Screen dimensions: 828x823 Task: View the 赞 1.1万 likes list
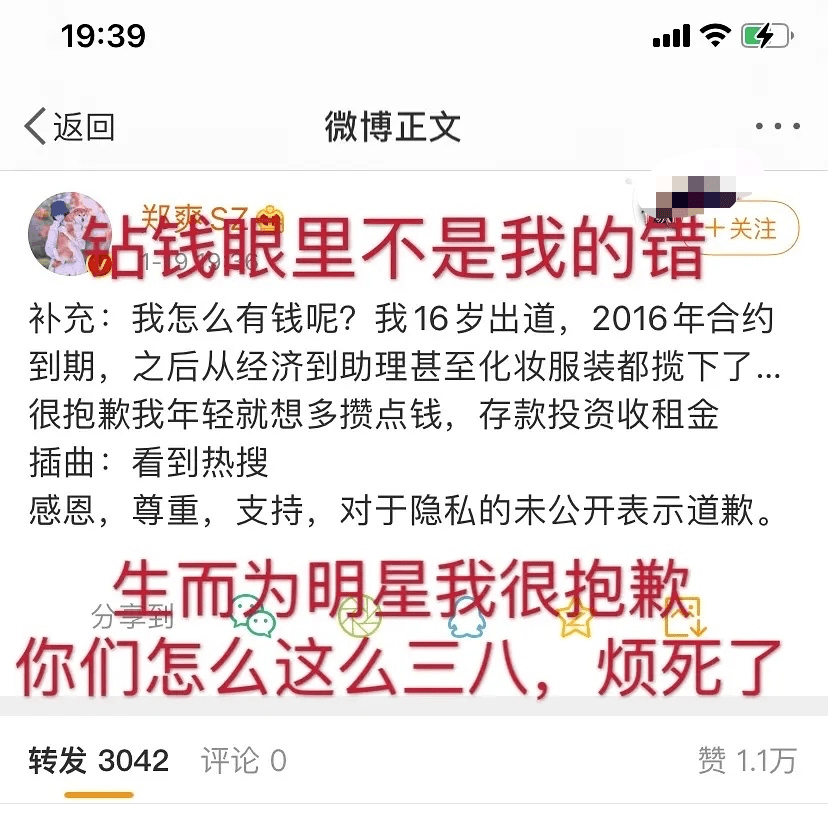click(x=747, y=761)
